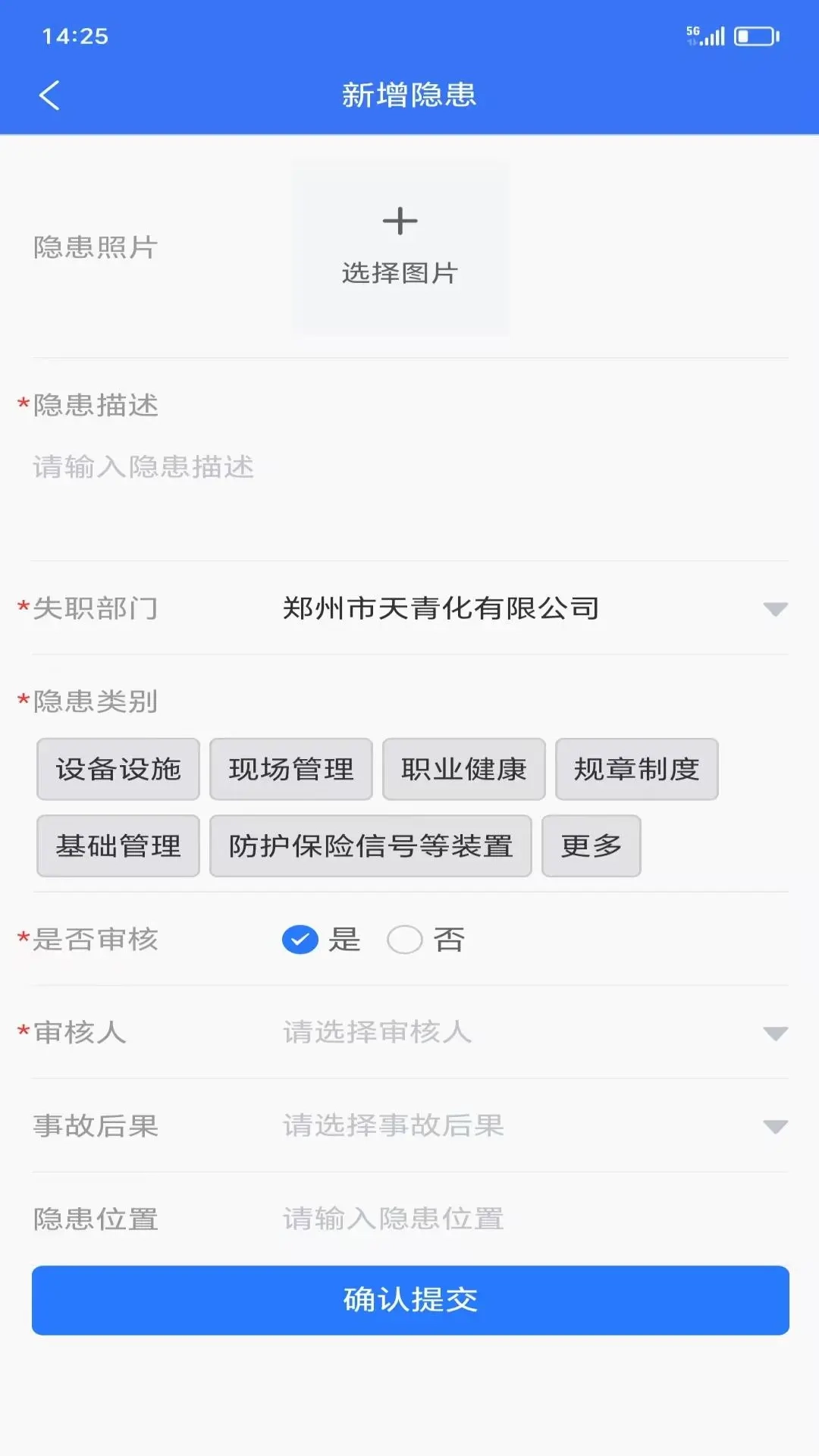Select the 现场管理 category

pyautogui.click(x=290, y=769)
